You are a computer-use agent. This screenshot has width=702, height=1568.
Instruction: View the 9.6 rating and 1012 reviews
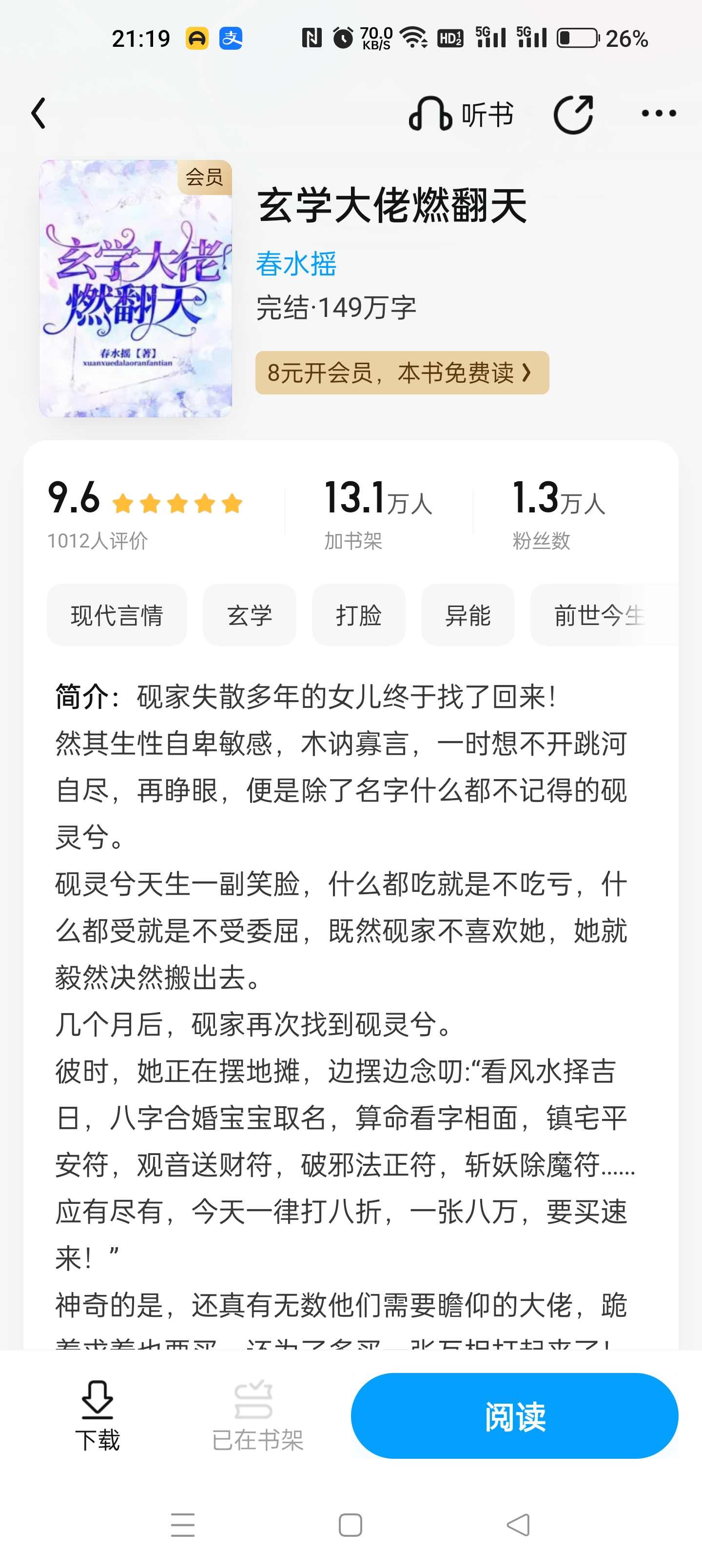click(145, 514)
